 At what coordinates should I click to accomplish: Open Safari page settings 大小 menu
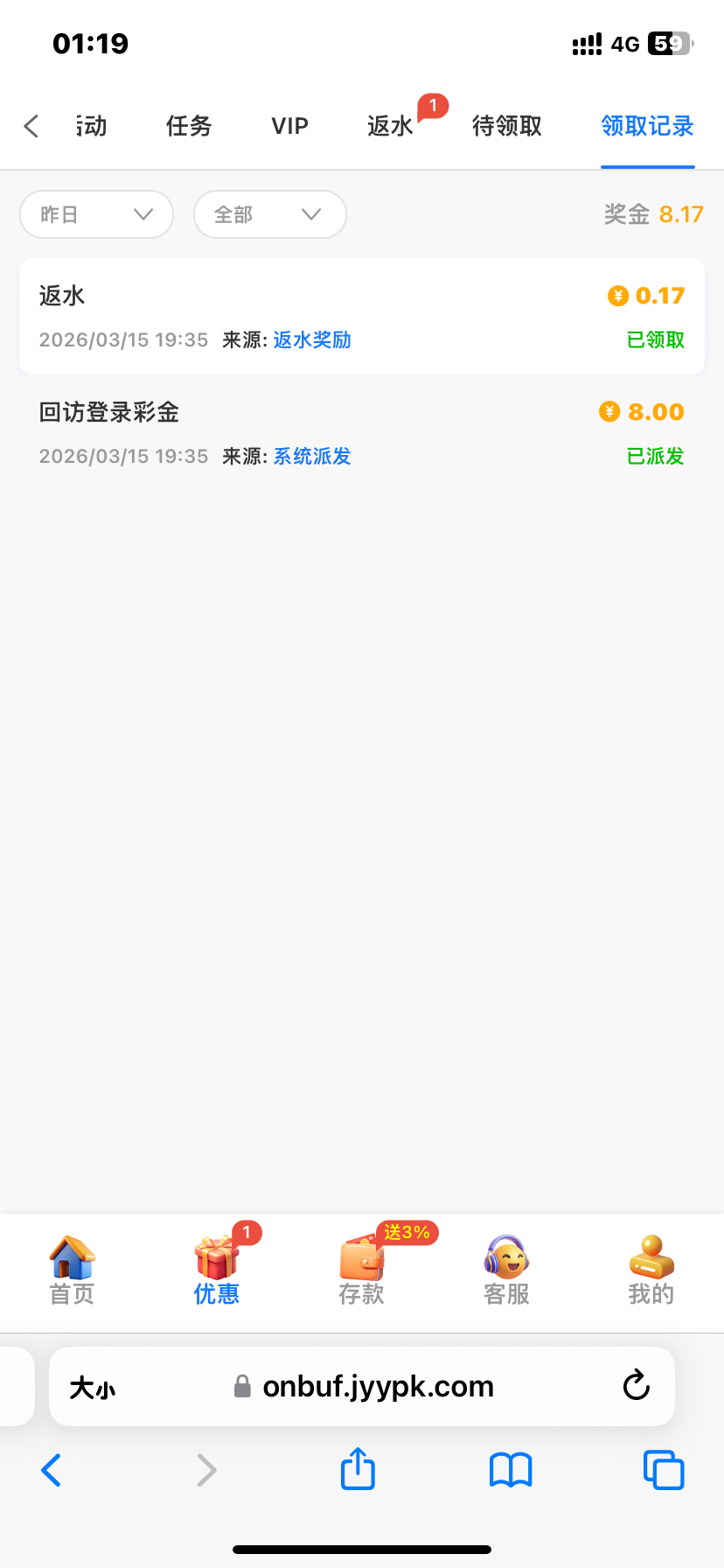92,1388
